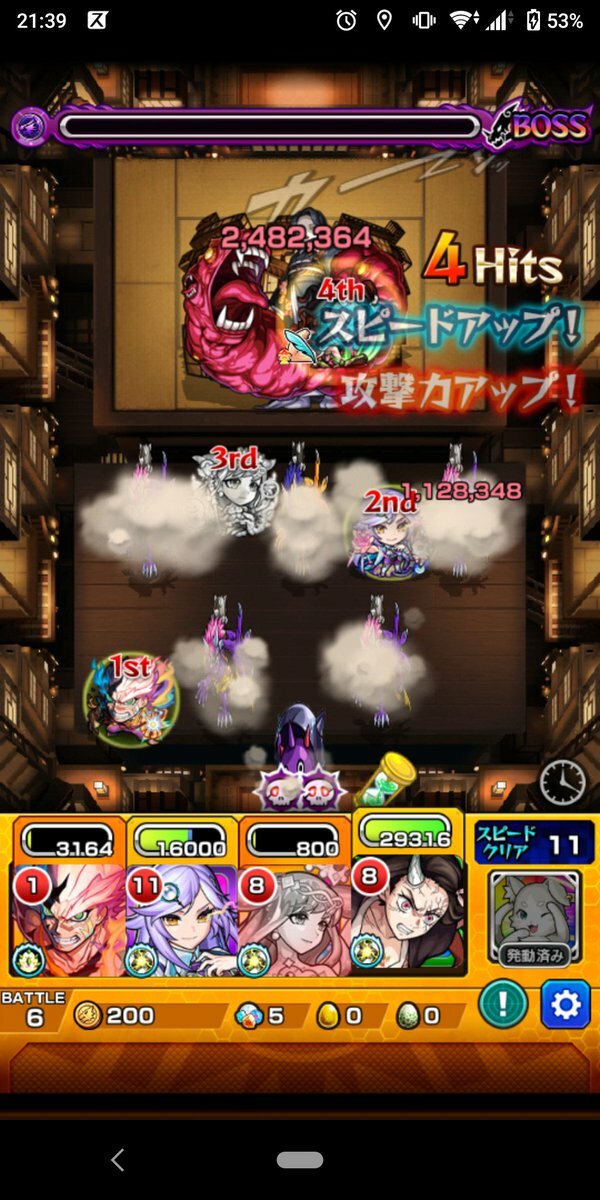Tap the clock icon on the battlefield
The image size is (600, 1200).
click(563, 782)
